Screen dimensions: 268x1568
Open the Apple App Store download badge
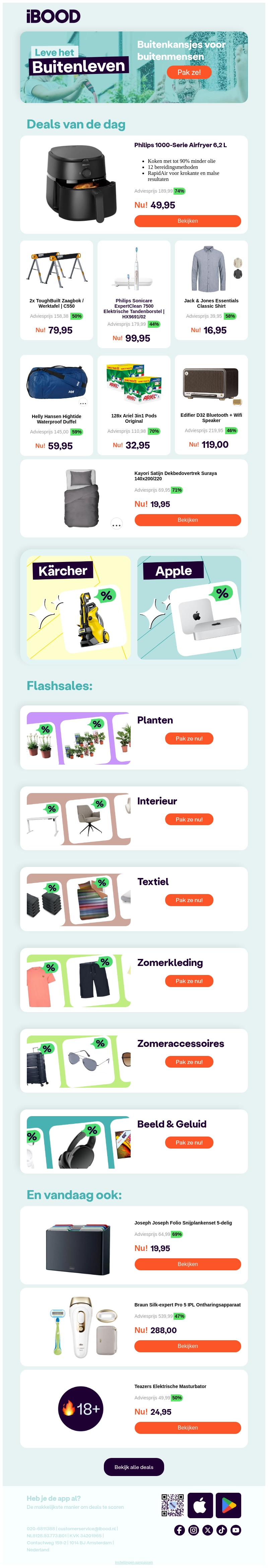click(x=200, y=1505)
